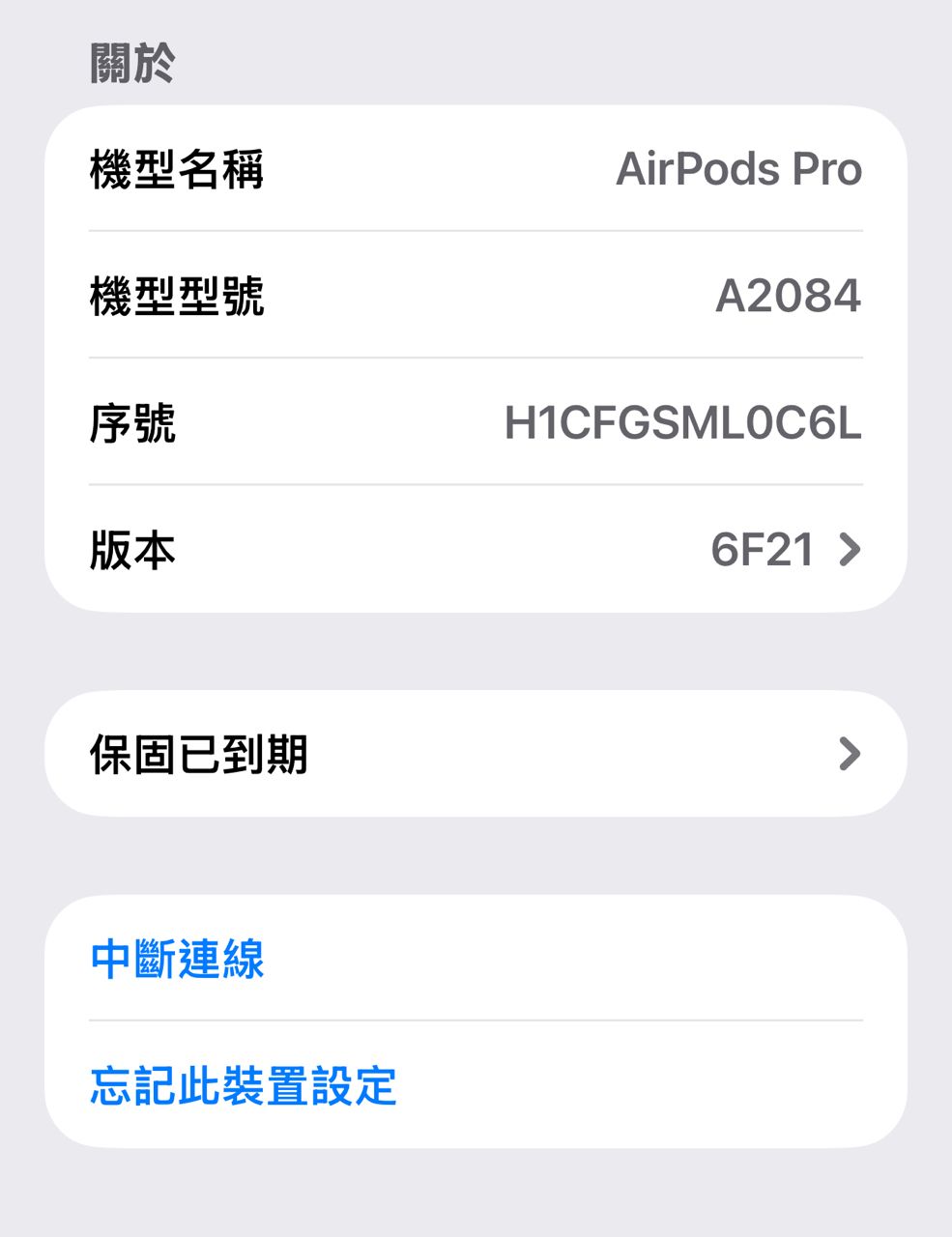Open the 版本 6F21 firmware details
This screenshot has width=952, height=1237.
point(476,549)
